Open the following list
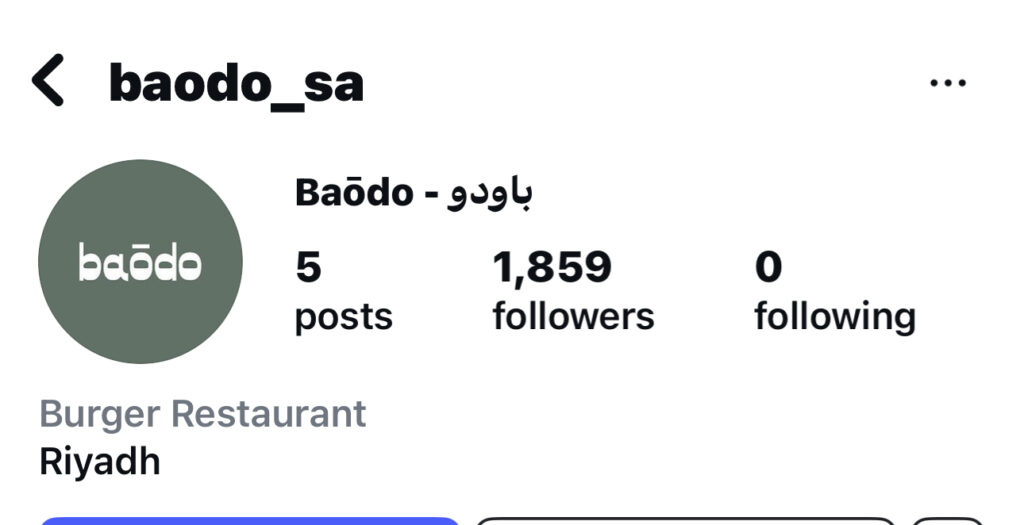This screenshot has height=525, width=1024. click(834, 291)
